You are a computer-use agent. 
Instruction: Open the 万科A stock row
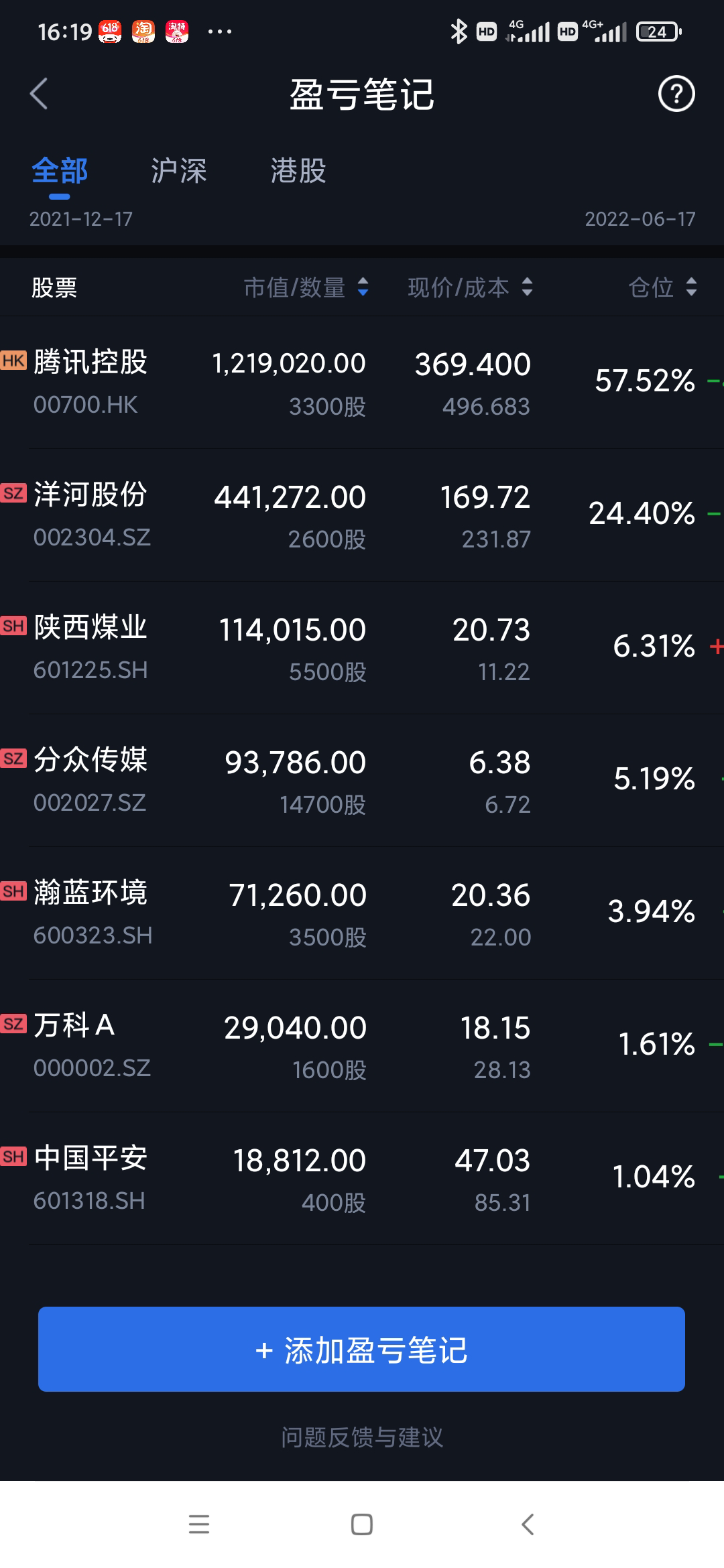(x=362, y=1046)
